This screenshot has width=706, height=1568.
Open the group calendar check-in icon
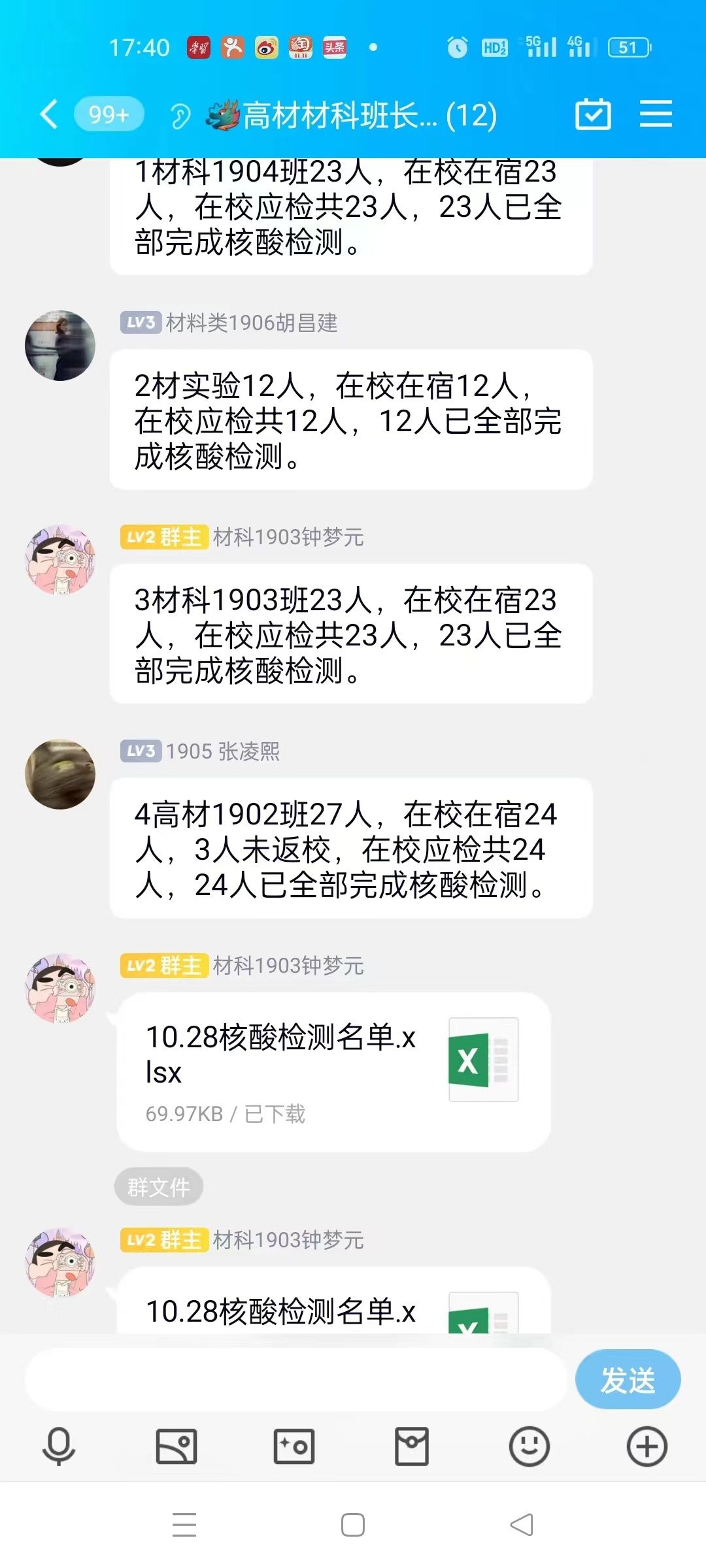click(593, 115)
